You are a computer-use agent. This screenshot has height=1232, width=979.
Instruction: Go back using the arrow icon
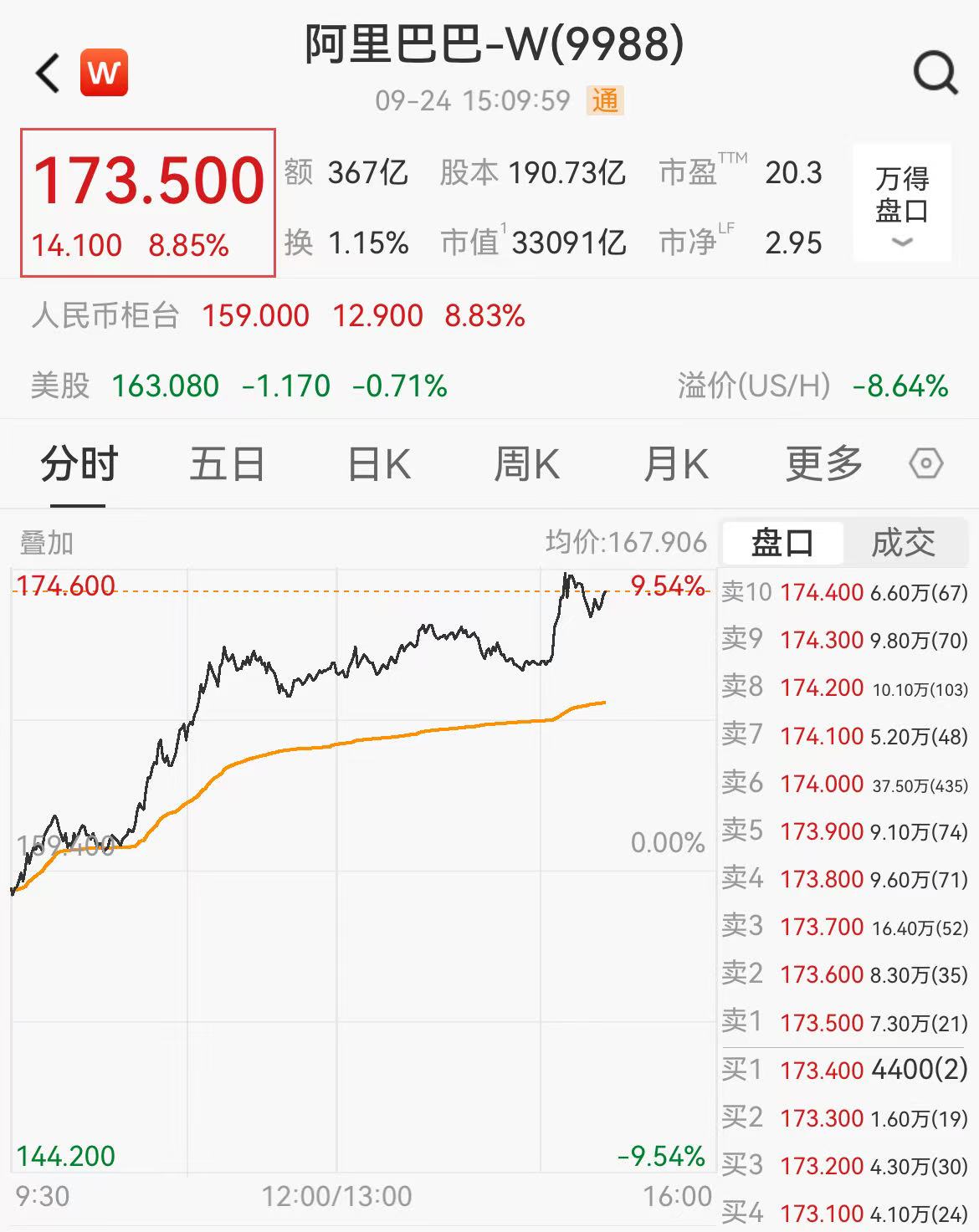[x=48, y=73]
